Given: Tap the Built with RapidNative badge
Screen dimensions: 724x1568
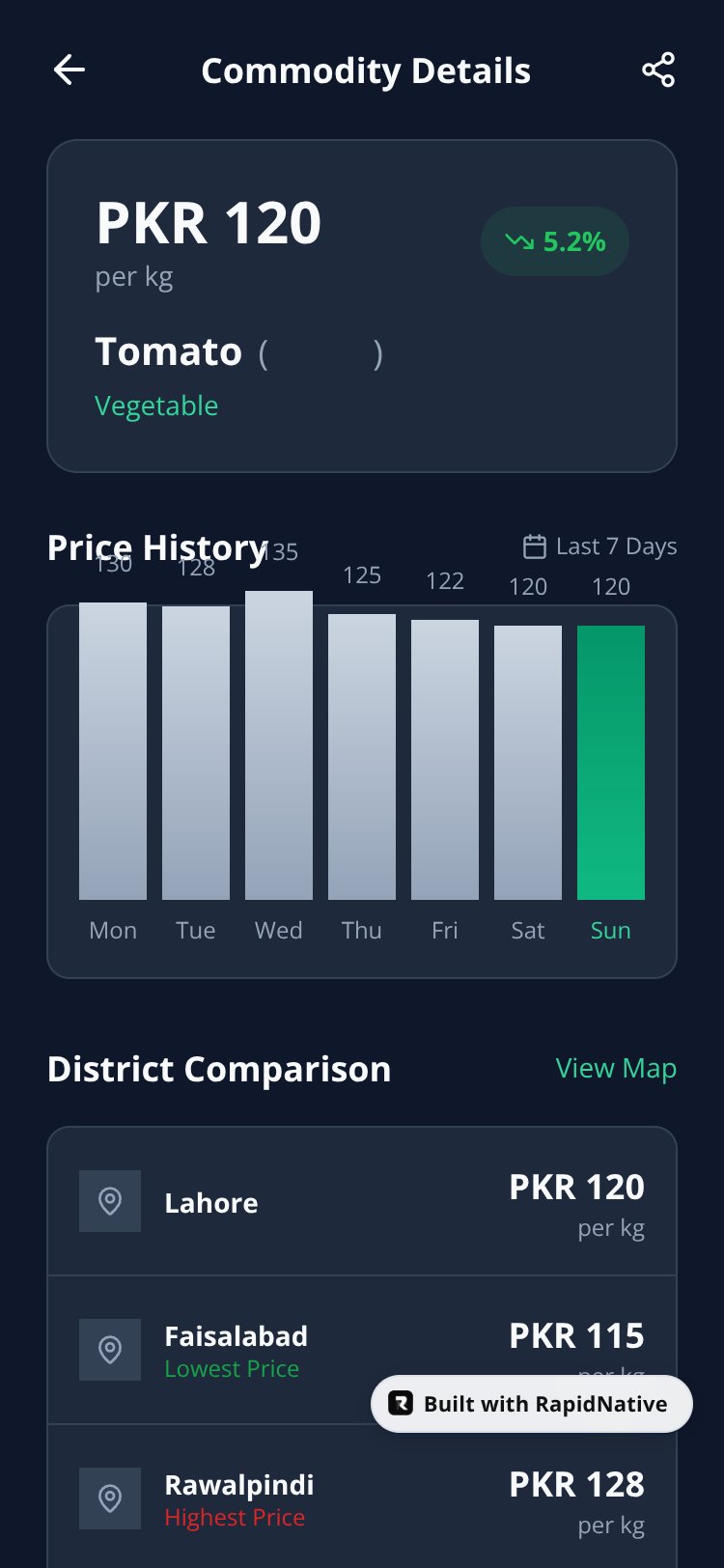Looking at the screenshot, I should click(x=532, y=1404).
